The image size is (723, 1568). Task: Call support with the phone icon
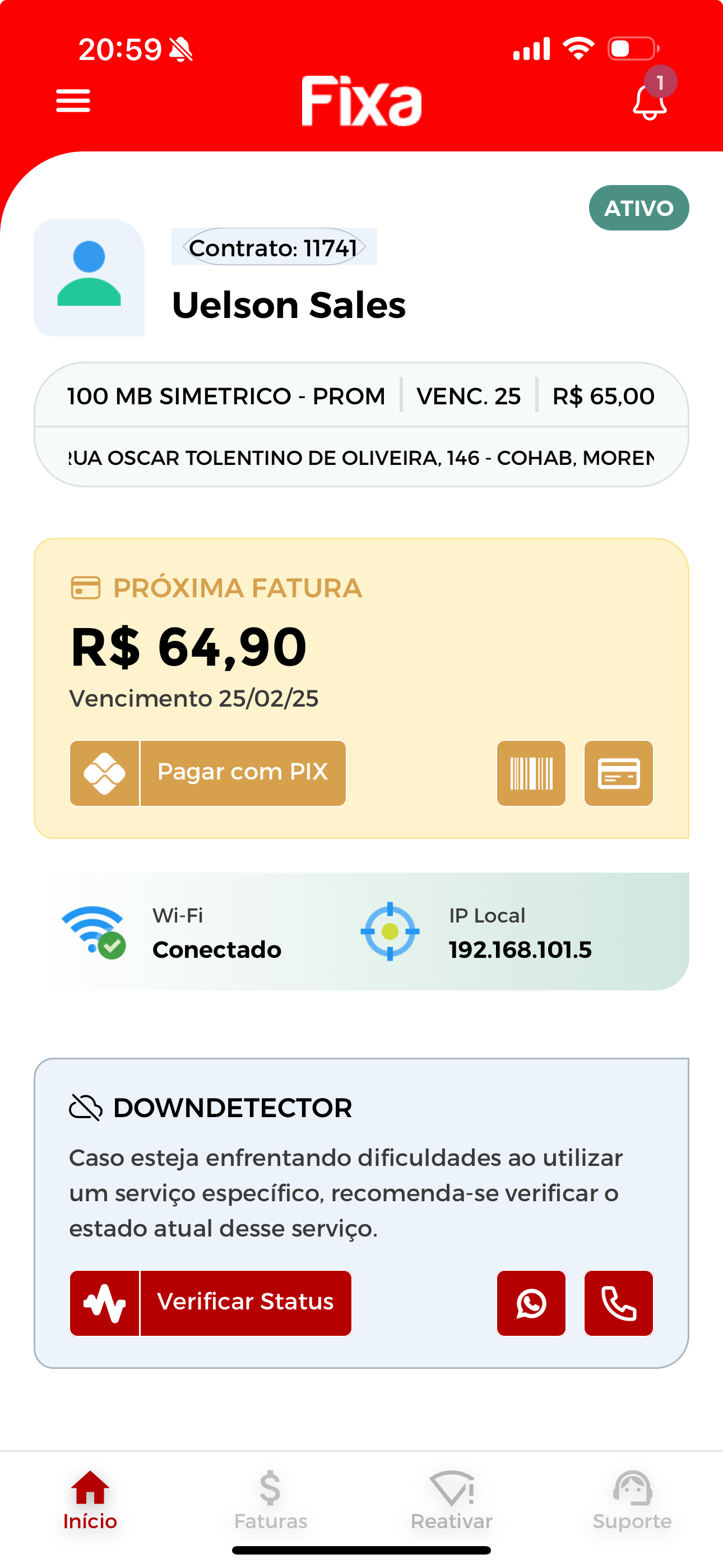coord(619,1303)
